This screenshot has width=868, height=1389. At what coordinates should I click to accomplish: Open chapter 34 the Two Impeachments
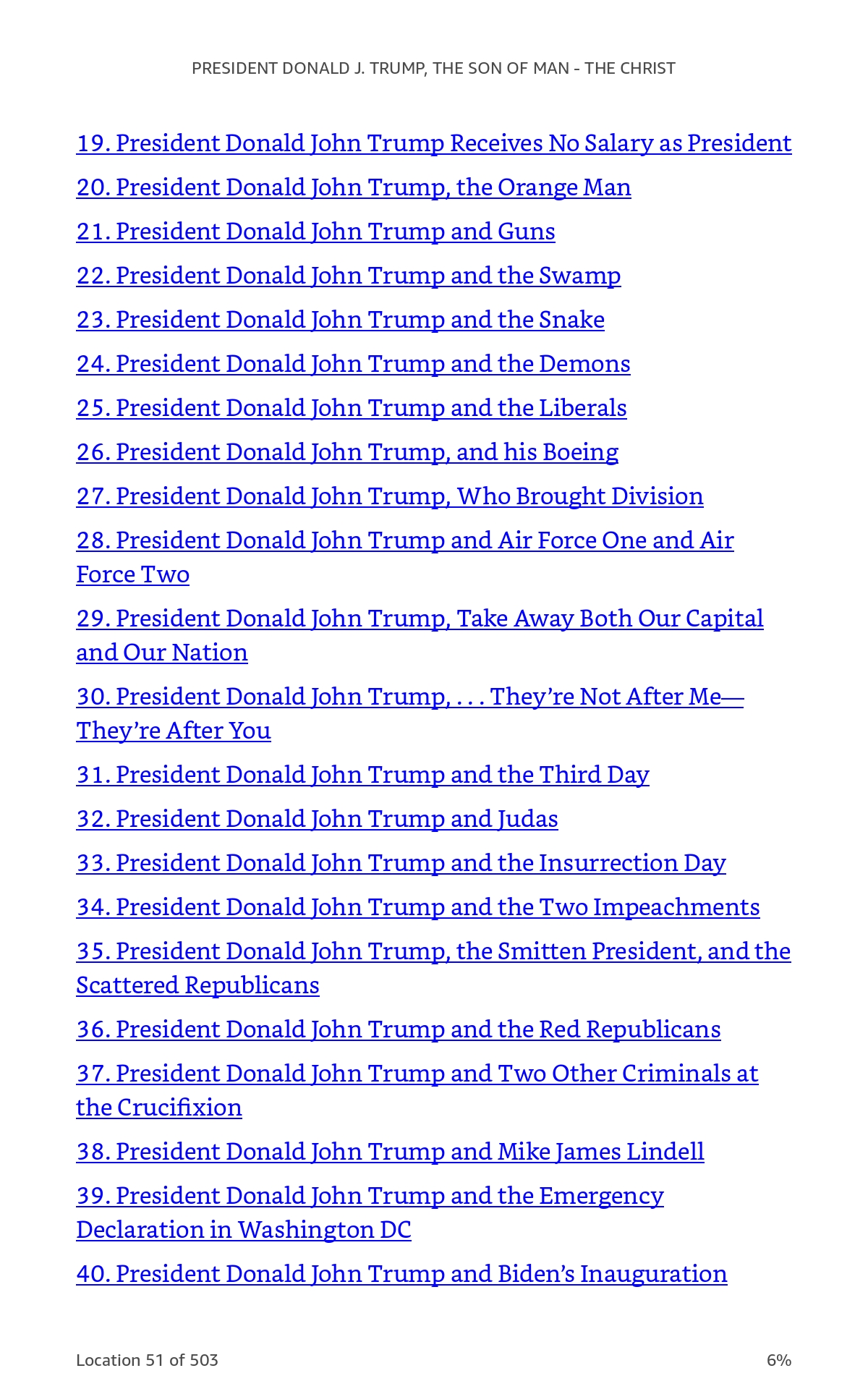pyautogui.click(x=418, y=907)
